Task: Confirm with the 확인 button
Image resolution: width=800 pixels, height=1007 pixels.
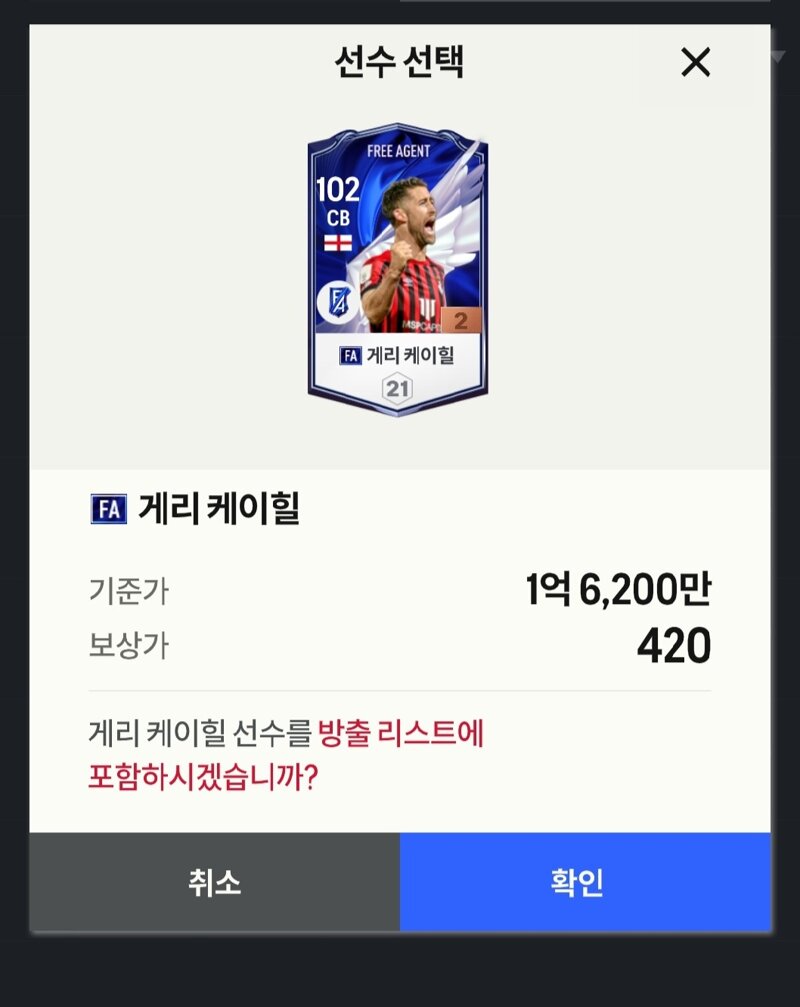Action: click(x=585, y=882)
